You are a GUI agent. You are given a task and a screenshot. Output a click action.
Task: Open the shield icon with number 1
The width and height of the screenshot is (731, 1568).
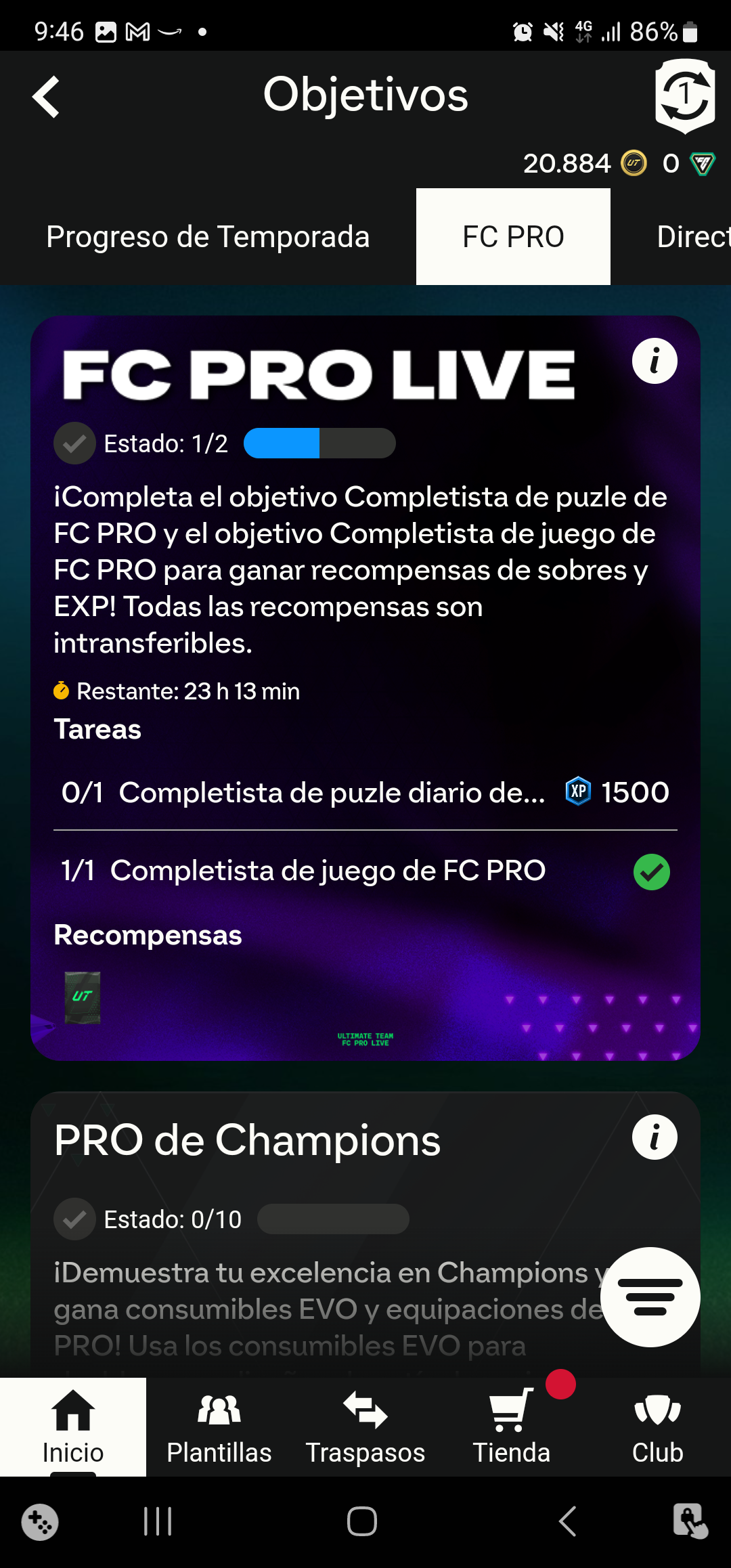pyautogui.click(x=685, y=95)
